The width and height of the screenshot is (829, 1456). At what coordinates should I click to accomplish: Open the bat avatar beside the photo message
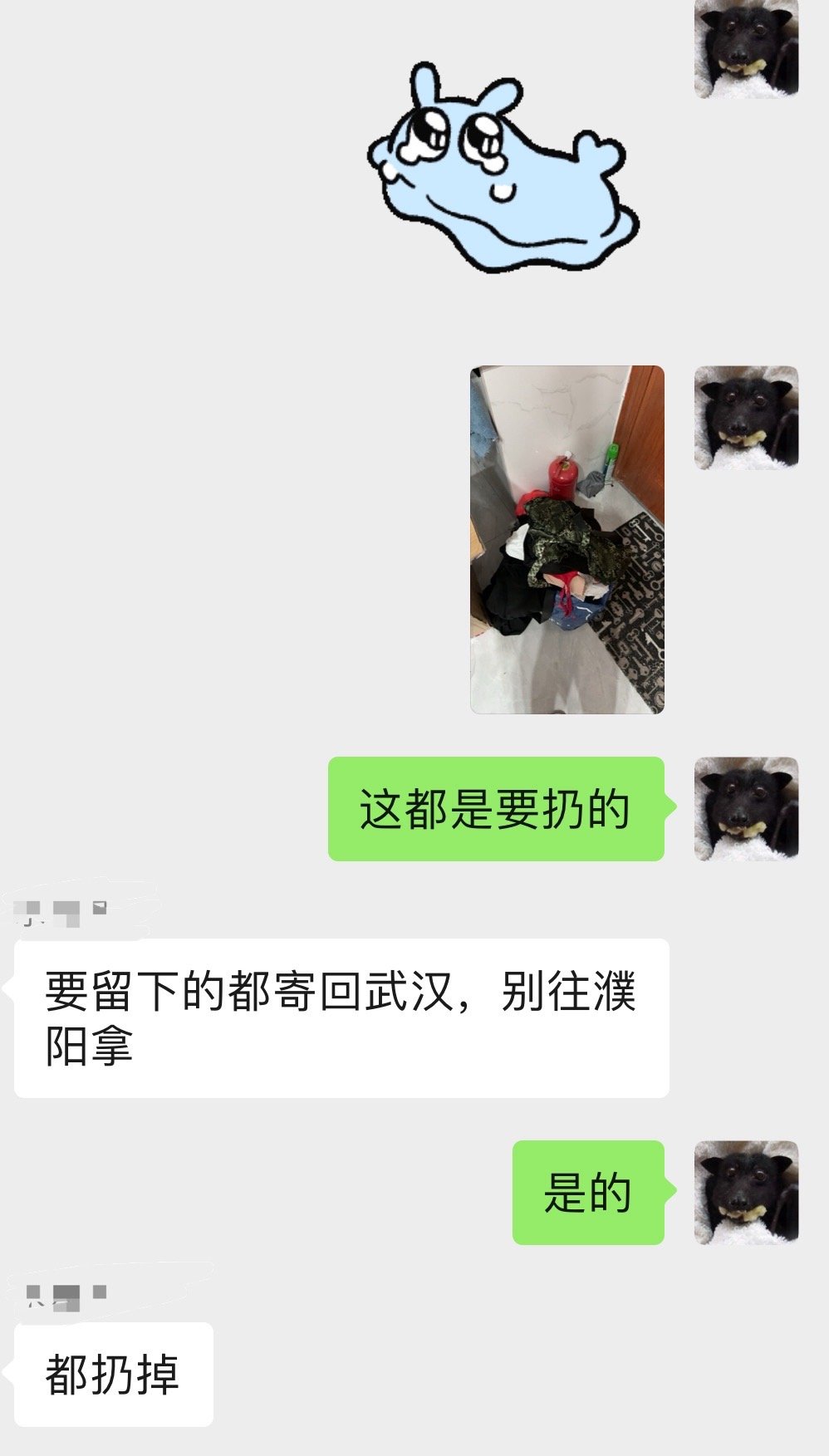(x=746, y=418)
